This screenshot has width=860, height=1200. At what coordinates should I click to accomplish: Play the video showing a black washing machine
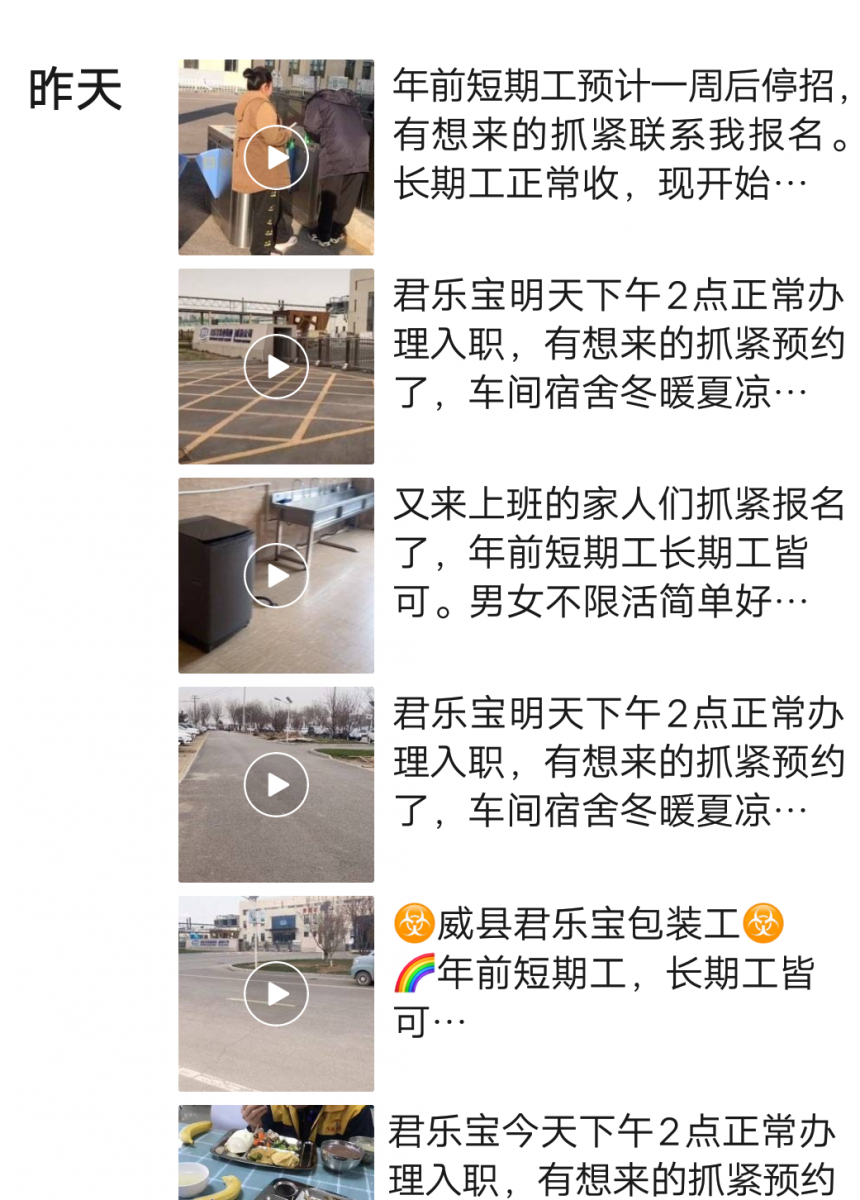(276, 575)
